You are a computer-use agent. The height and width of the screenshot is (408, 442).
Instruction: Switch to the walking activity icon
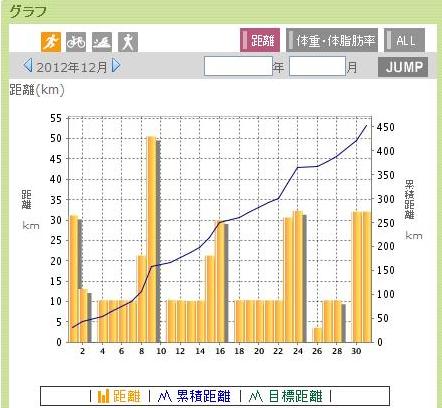(x=128, y=42)
